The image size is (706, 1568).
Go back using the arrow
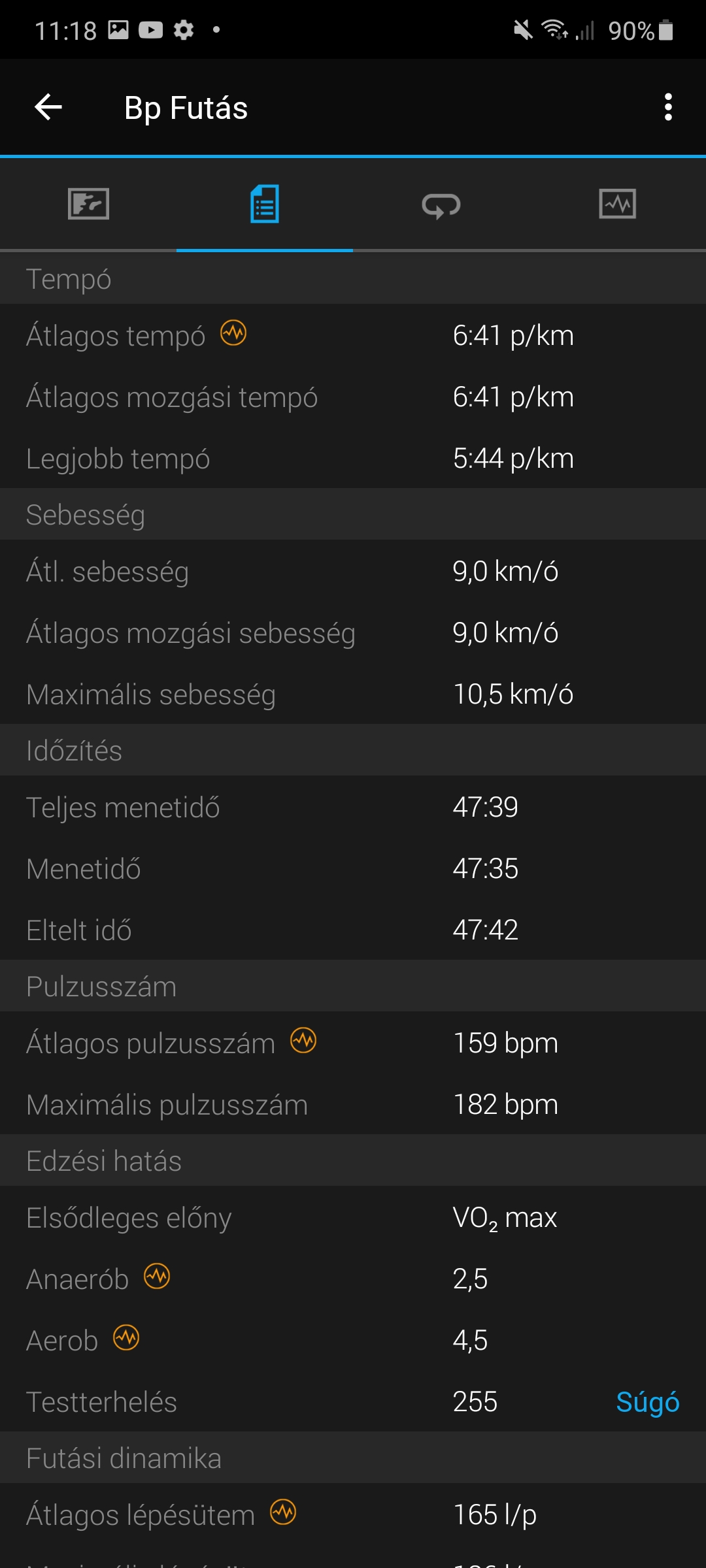coord(48,107)
